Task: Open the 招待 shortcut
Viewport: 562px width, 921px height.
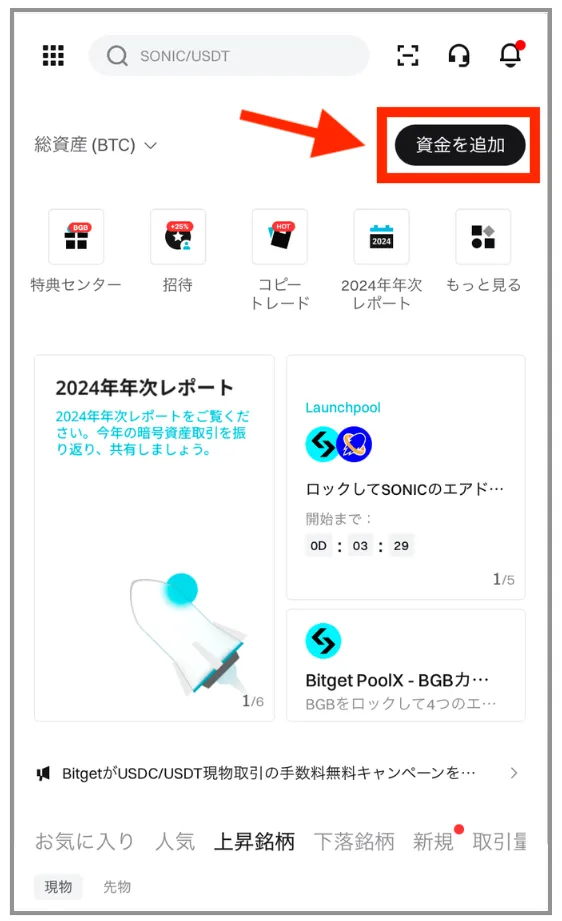Action: [x=178, y=251]
